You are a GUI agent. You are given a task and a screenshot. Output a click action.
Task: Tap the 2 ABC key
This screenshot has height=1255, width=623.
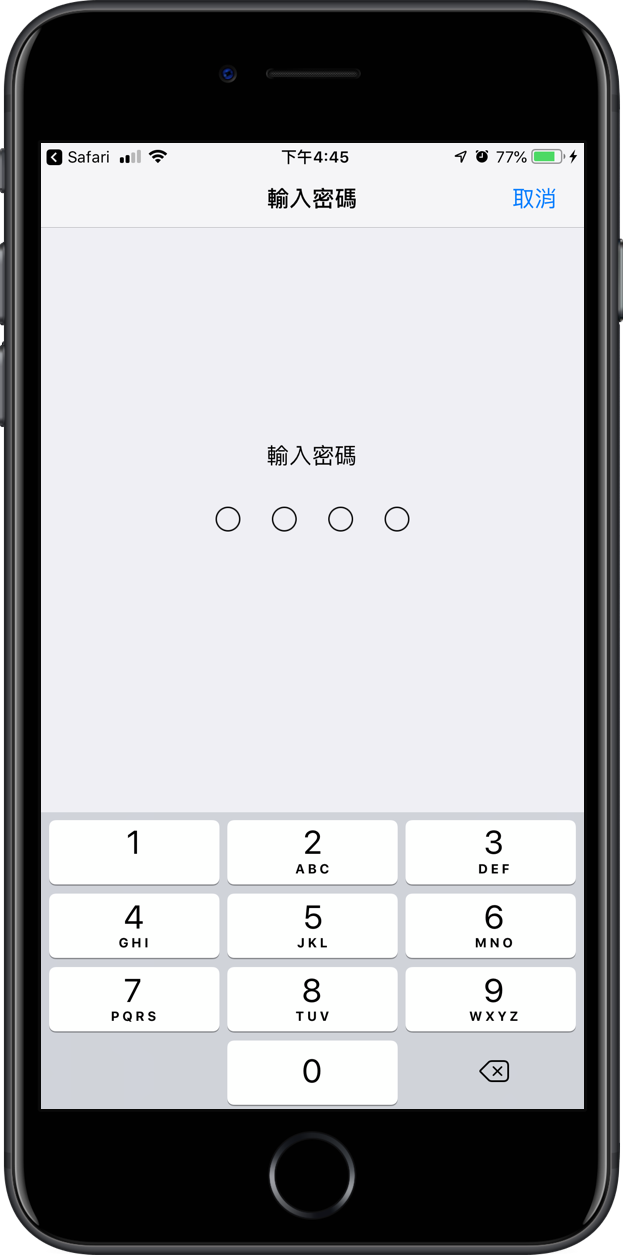[312, 852]
